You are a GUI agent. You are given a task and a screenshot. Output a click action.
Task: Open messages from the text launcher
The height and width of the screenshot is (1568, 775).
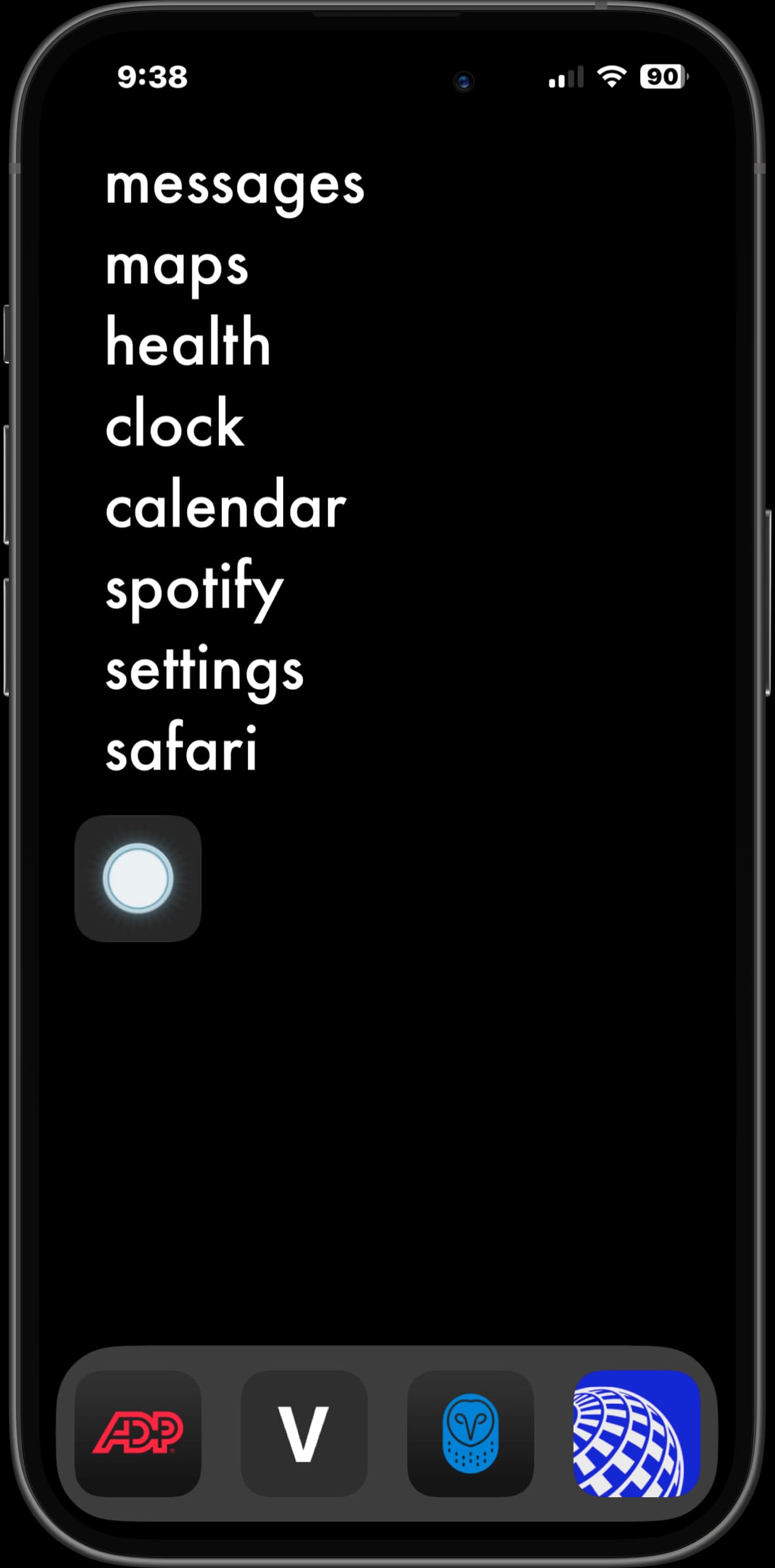[235, 187]
